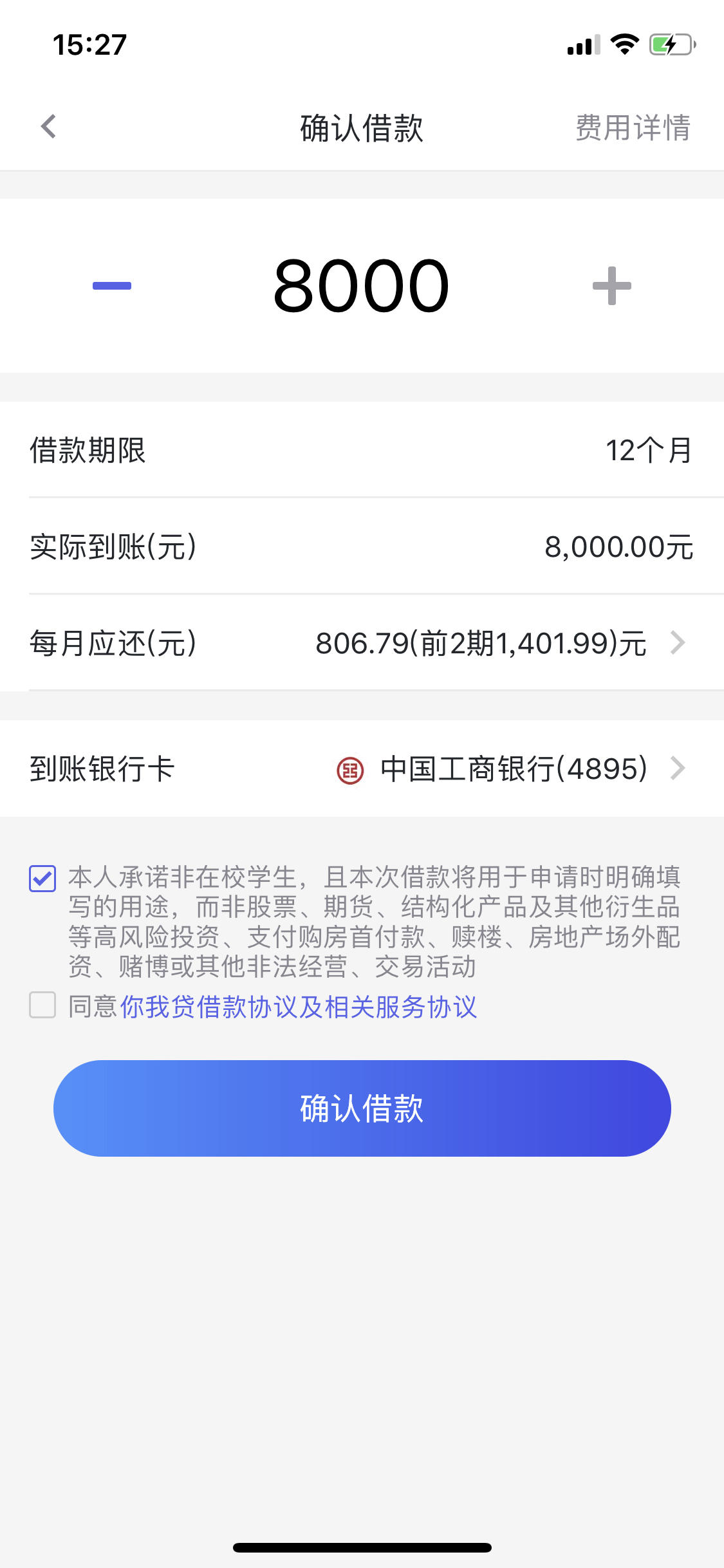Go back using the top-left arrow
The image size is (724, 1568).
click(49, 127)
